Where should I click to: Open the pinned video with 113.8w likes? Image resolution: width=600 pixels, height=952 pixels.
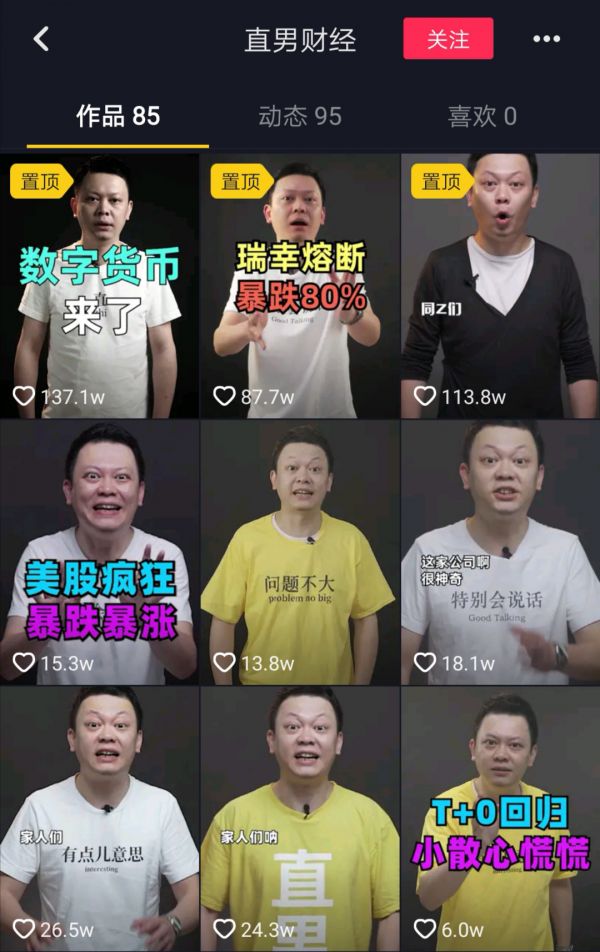pos(500,285)
